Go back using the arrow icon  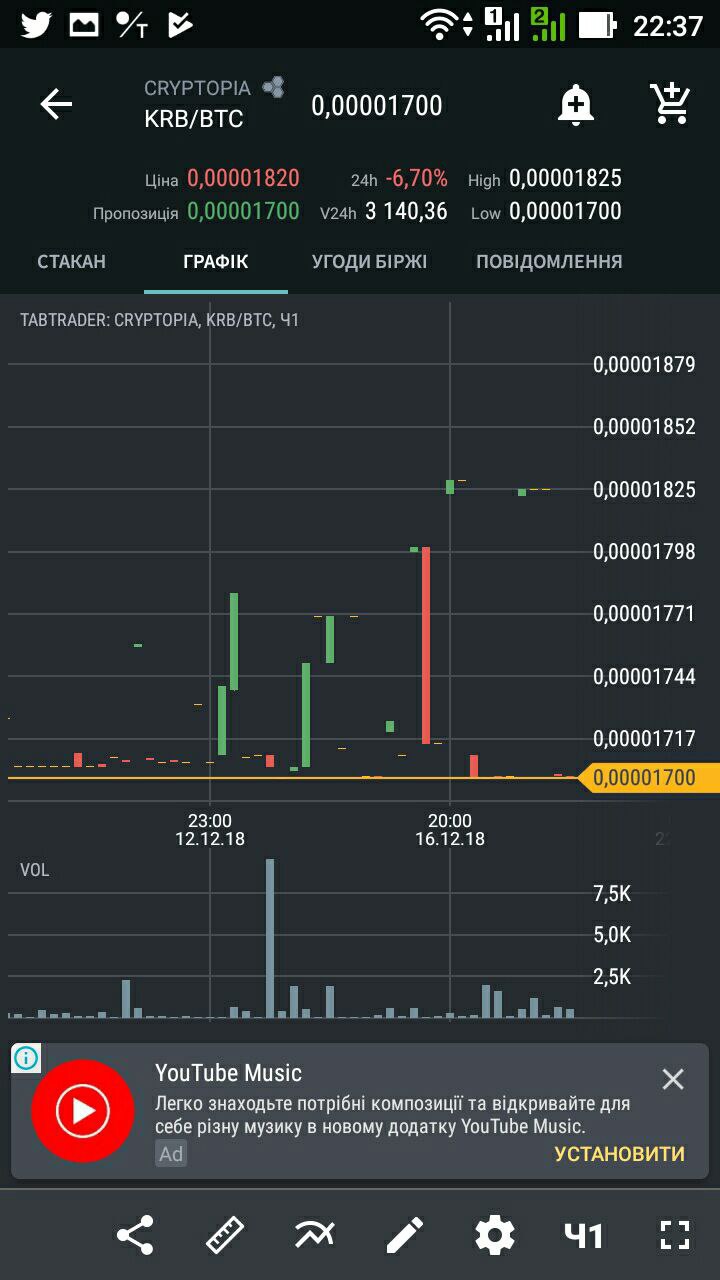click(x=56, y=104)
